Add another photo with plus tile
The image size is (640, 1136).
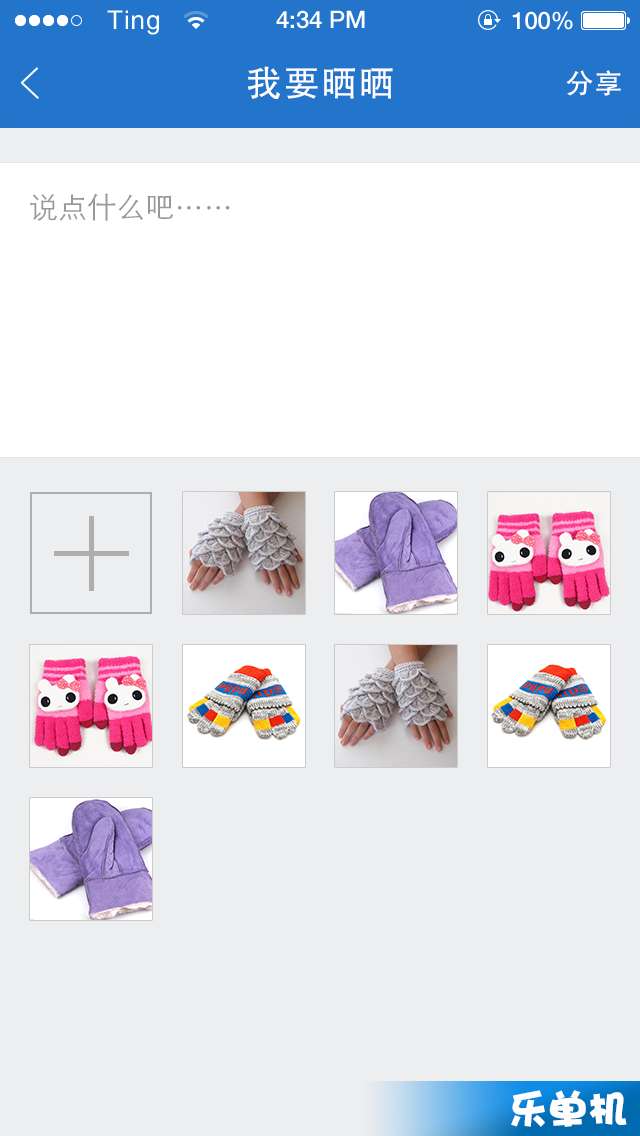(x=91, y=553)
